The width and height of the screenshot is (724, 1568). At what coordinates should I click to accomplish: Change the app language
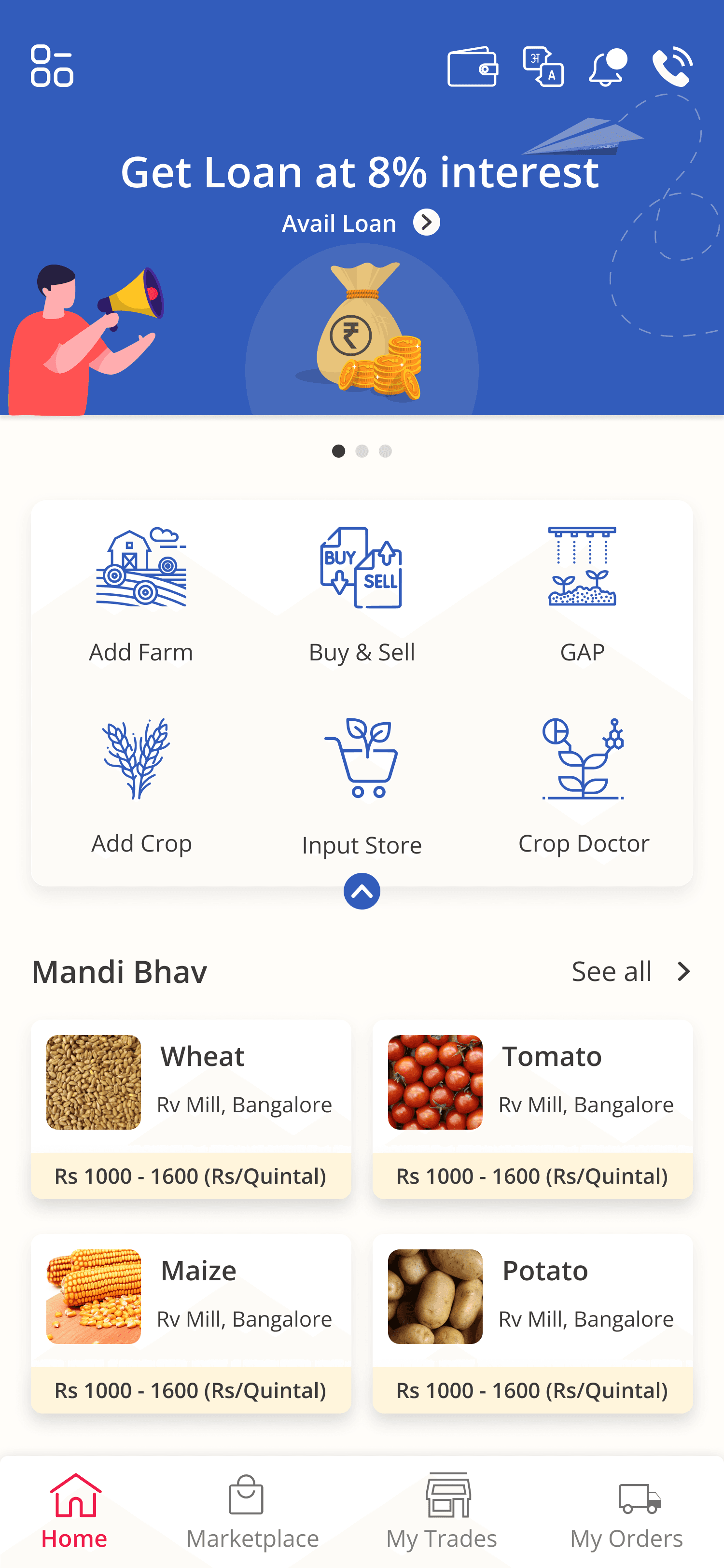(543, 66)
